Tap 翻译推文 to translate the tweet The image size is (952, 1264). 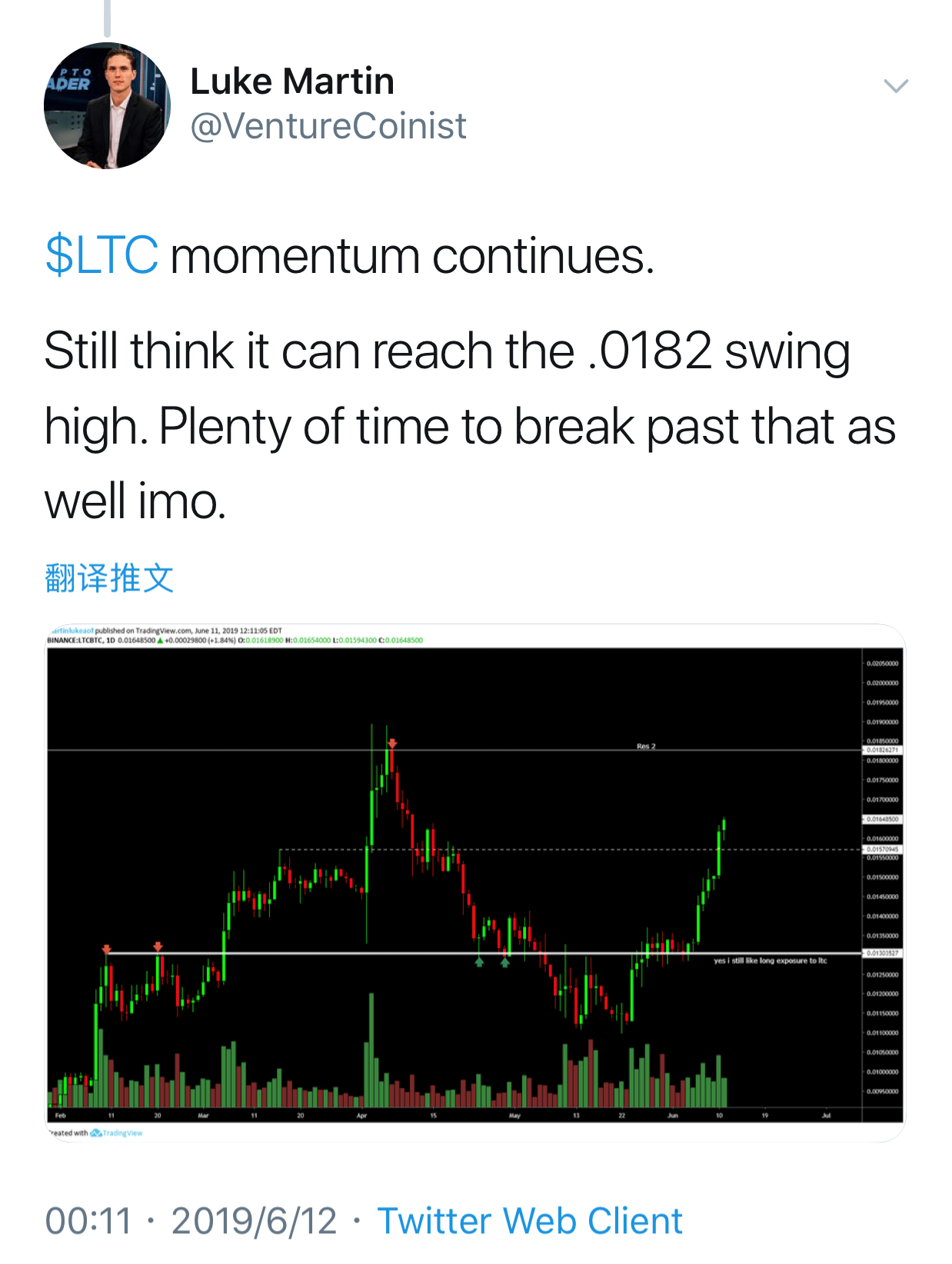(109, 578)
